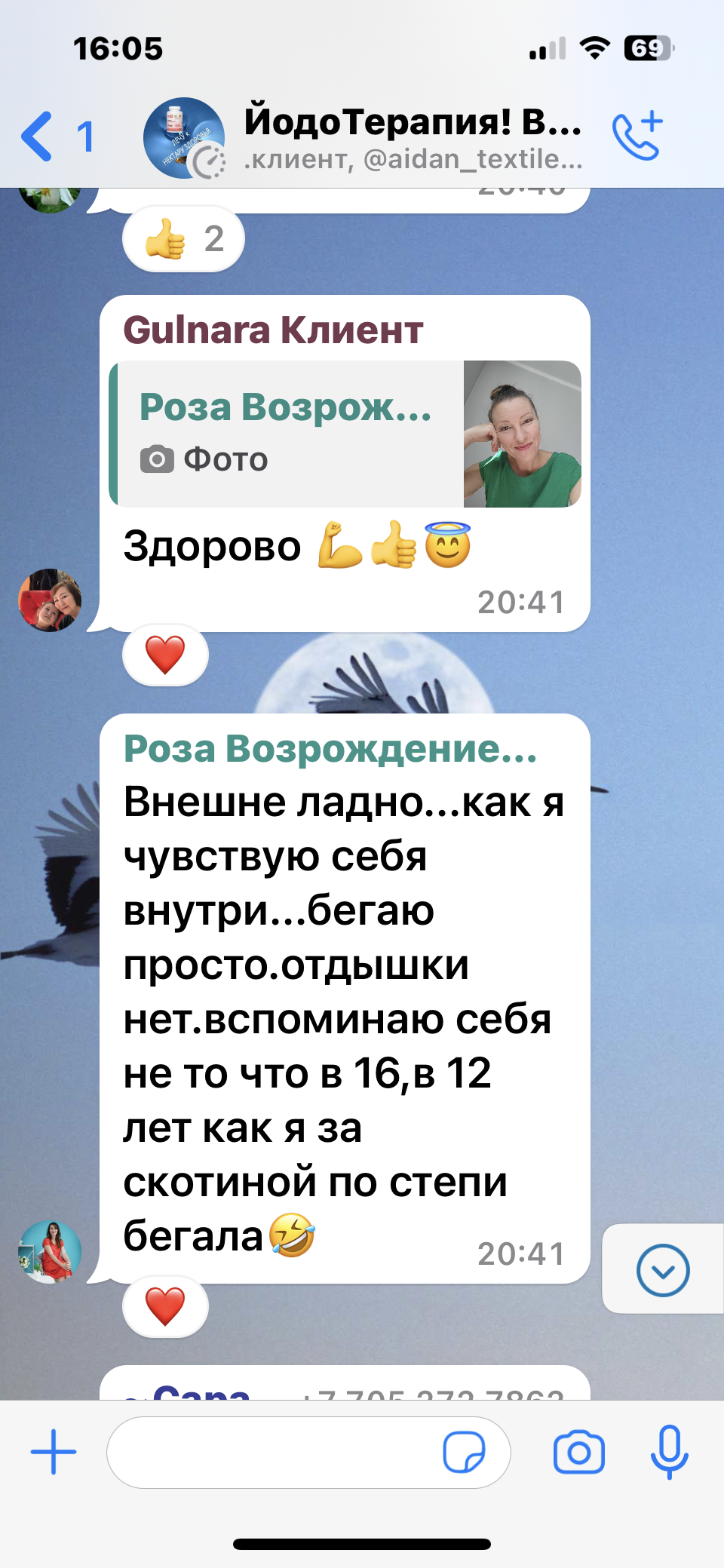Open Роза Возрождение's profile avatar

[x=50, y=1252]
